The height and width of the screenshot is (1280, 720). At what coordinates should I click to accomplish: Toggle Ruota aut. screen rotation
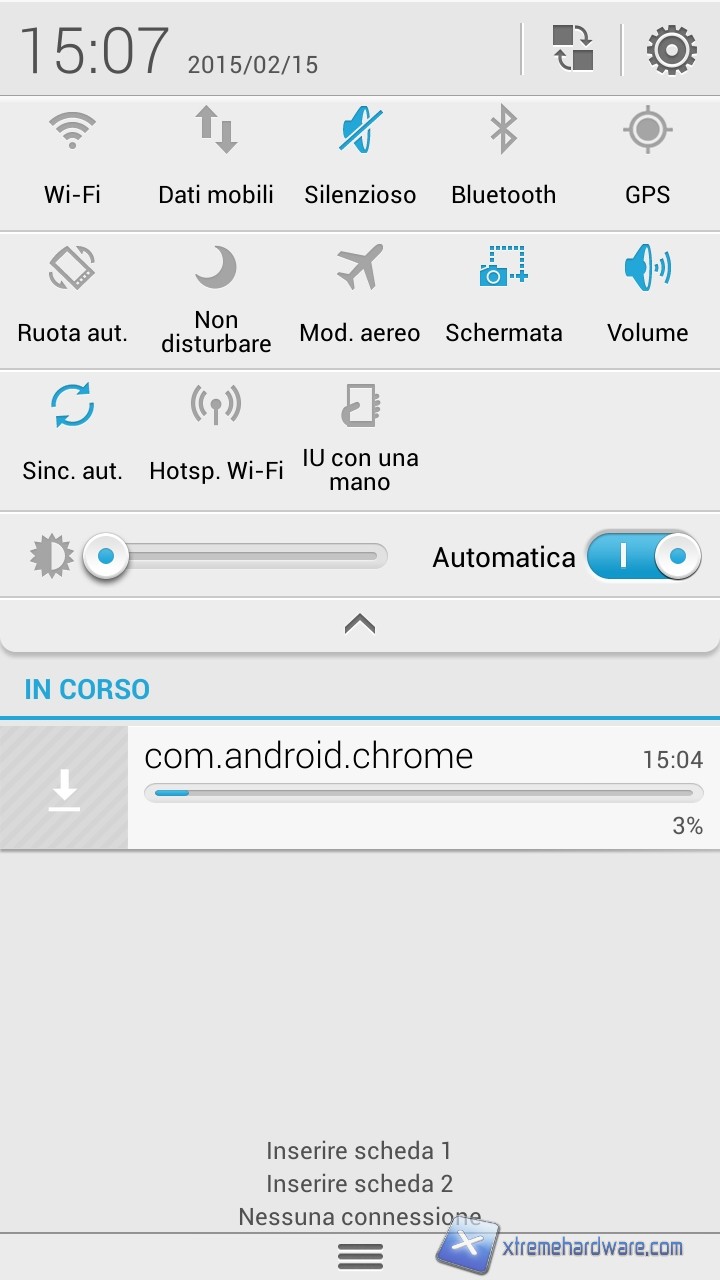(72, 297)
